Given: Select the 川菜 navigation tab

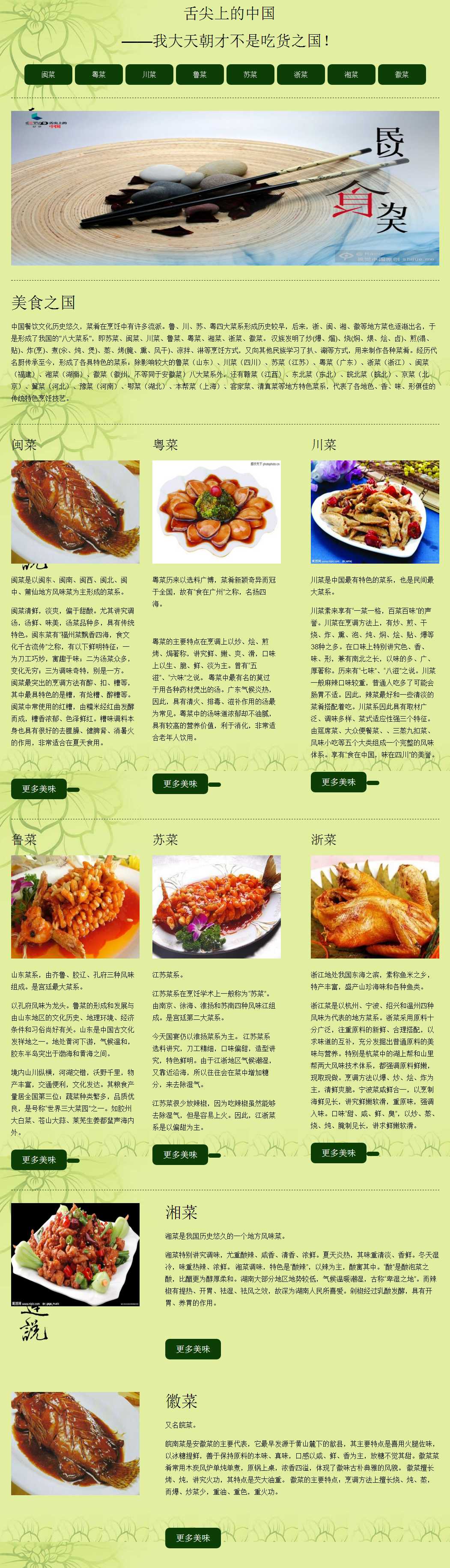Looking at the screenshot, I should (149, 74).
